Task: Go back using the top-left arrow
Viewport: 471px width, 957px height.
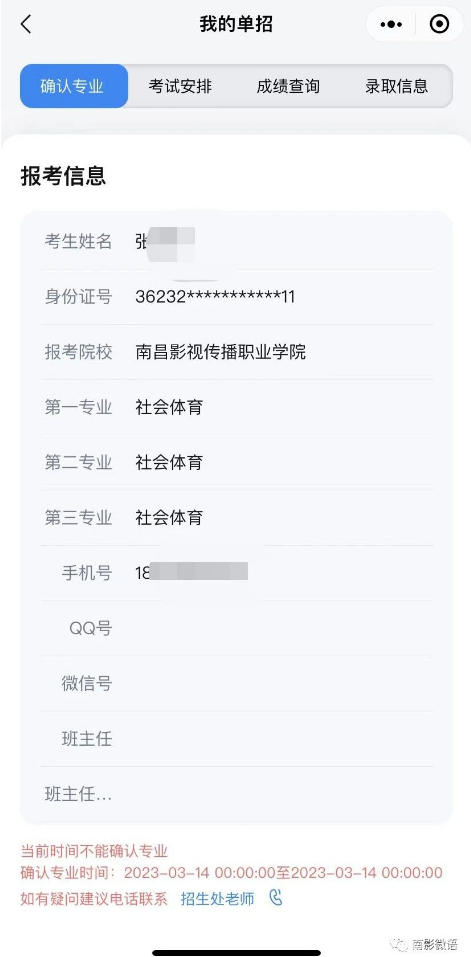Action: (26, 24)
